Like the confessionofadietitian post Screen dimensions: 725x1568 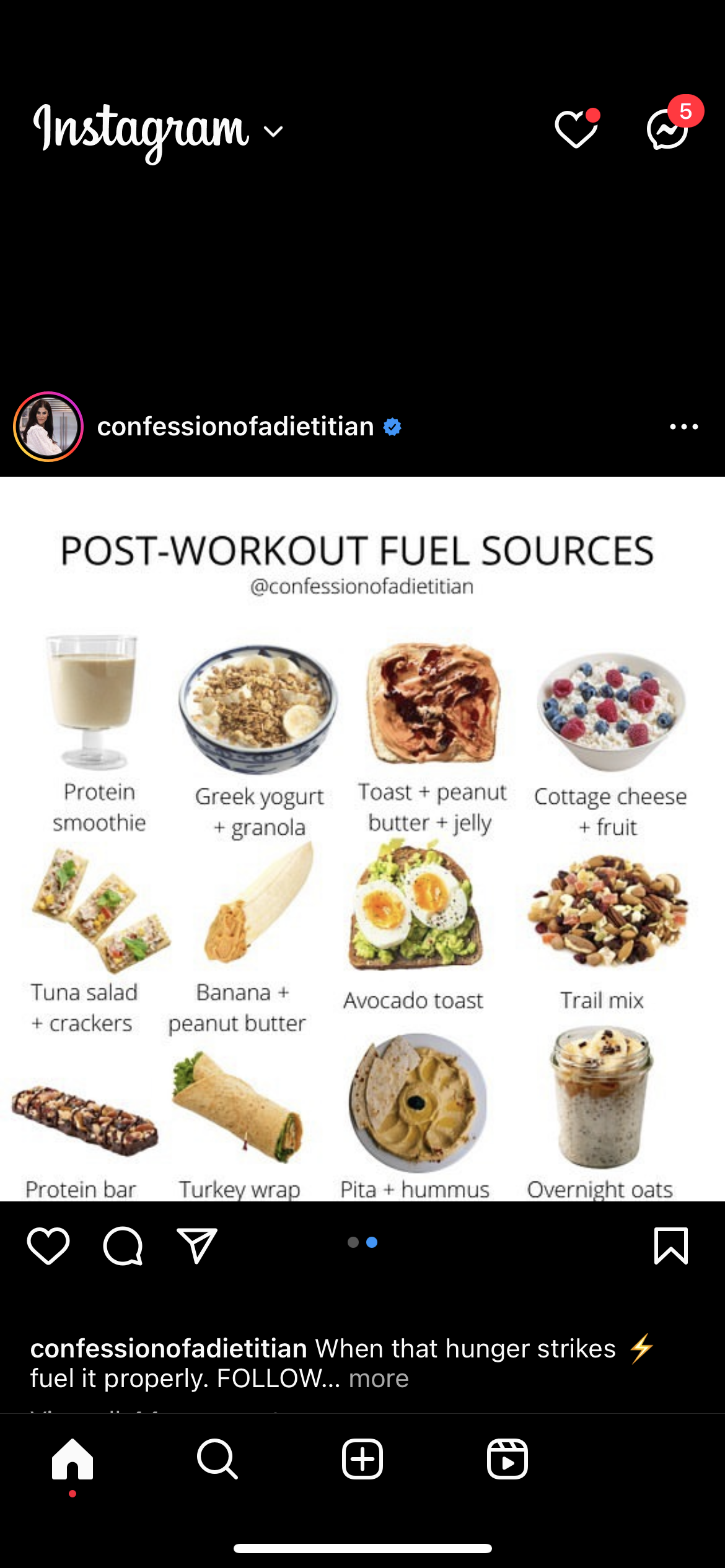[x=48, y=1245]
